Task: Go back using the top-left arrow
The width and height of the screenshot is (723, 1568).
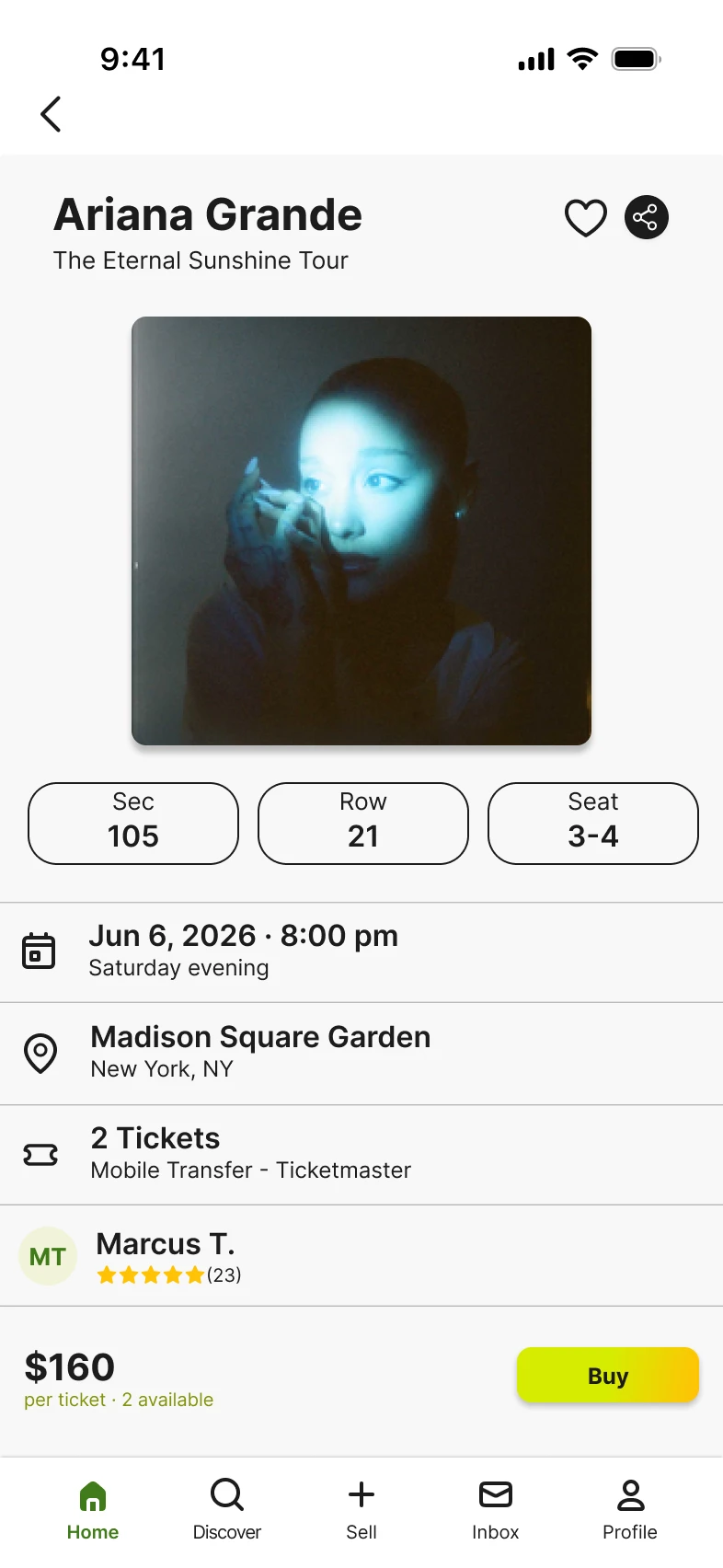Action: pyautogui.click(x=52, y=114)
